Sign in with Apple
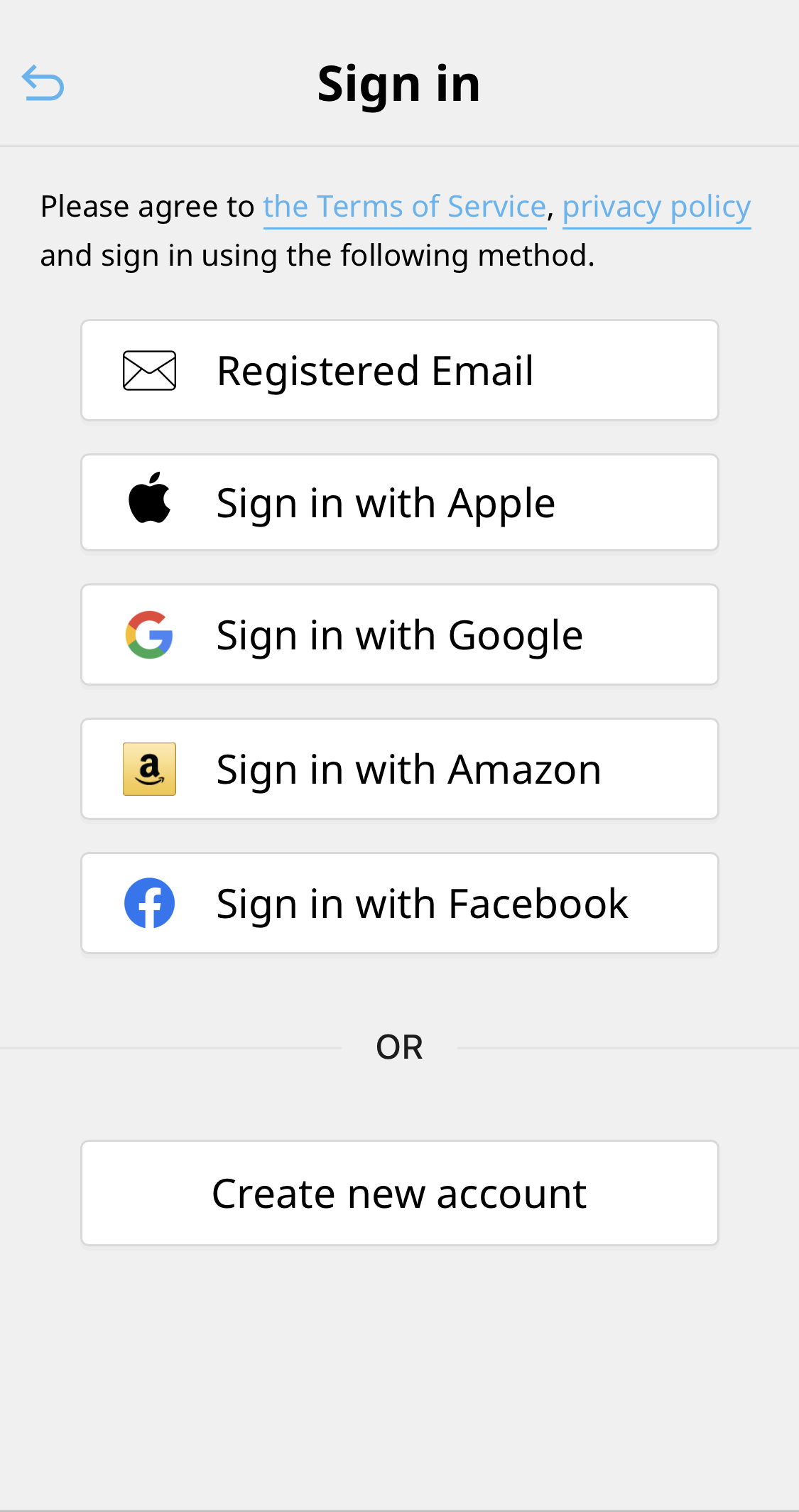 (400, 502)
